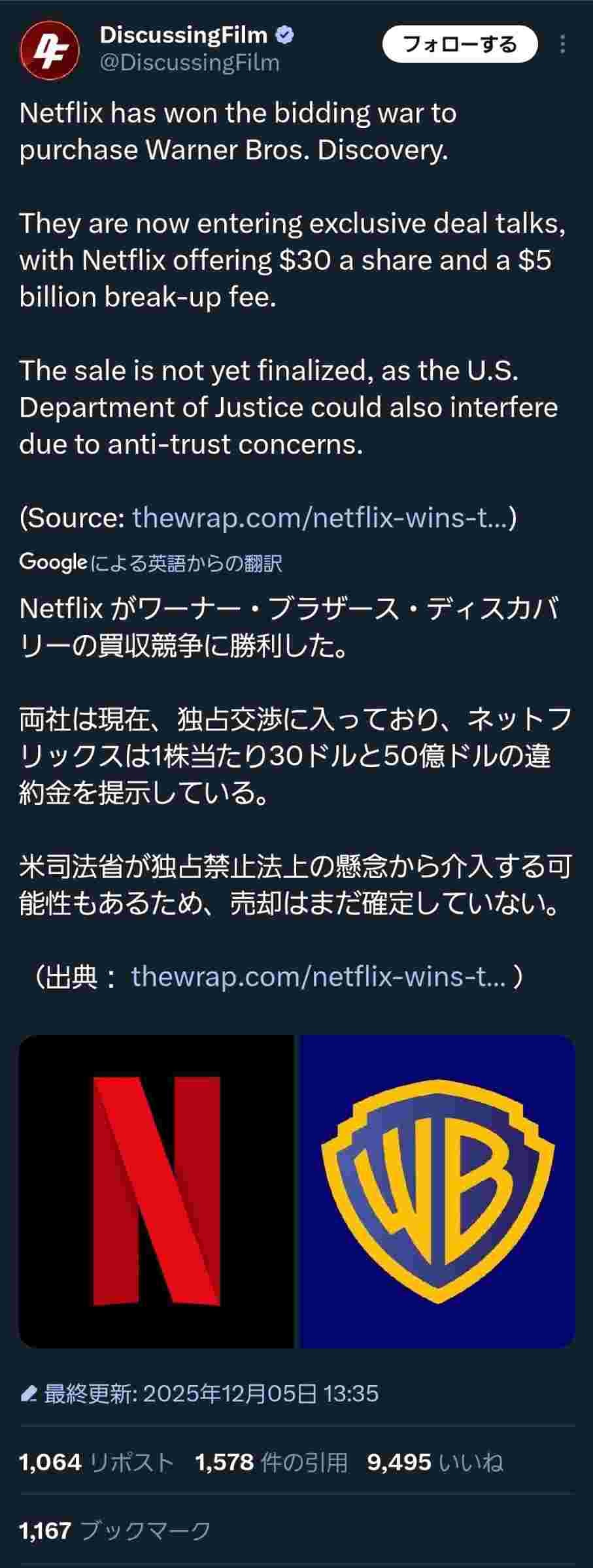View the 9,495 いいね likes list

(x=435, y=1462)
